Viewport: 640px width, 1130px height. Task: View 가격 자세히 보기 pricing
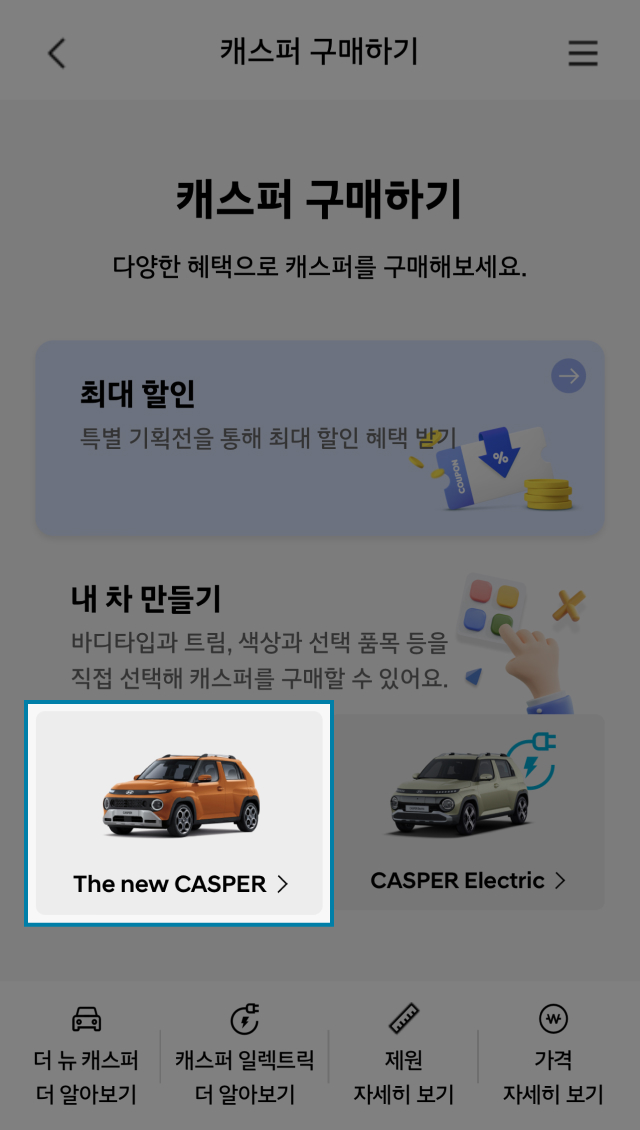553,1055
